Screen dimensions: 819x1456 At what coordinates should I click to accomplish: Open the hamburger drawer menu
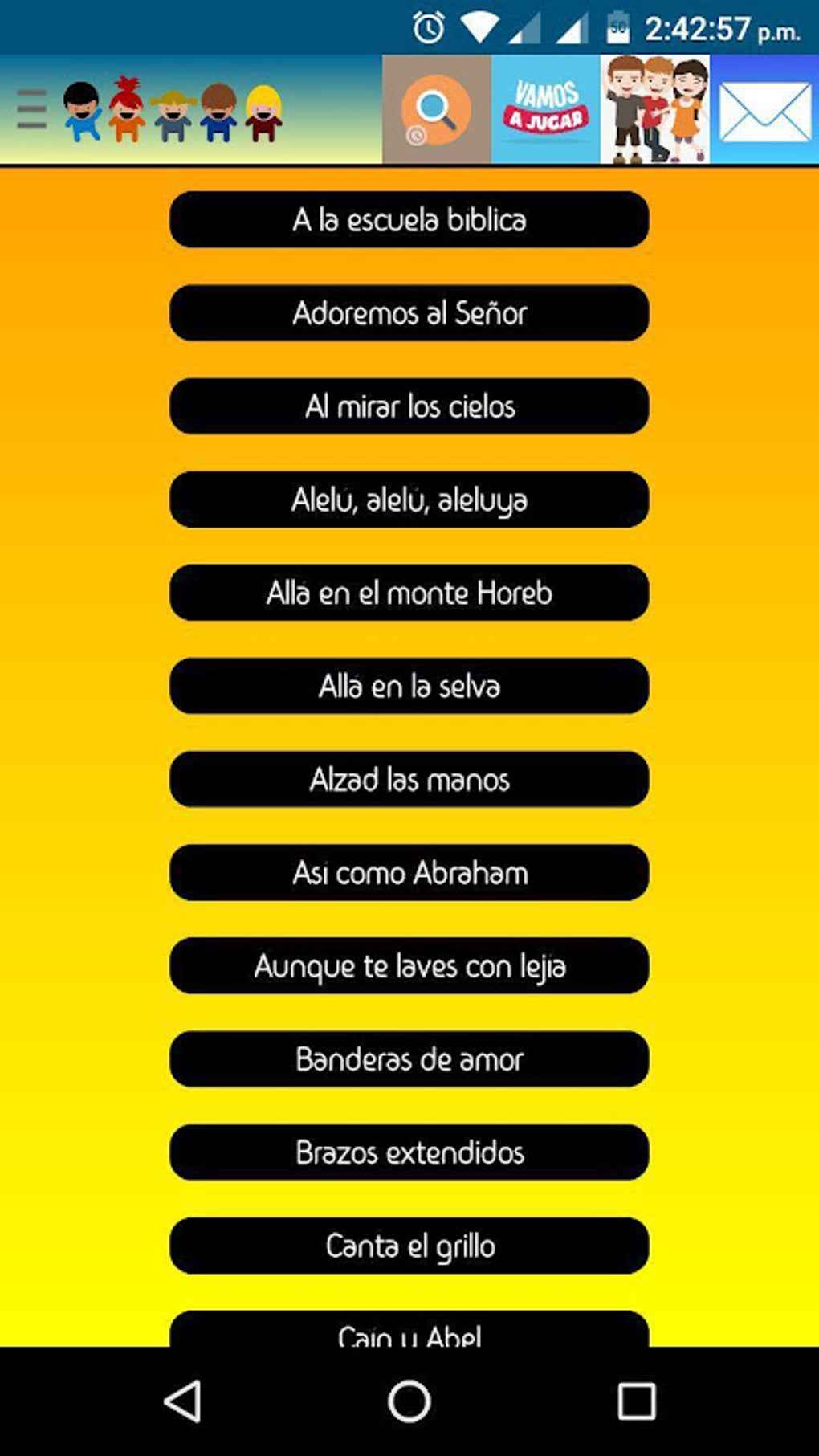pyautogui.click(x=32, y=109)
